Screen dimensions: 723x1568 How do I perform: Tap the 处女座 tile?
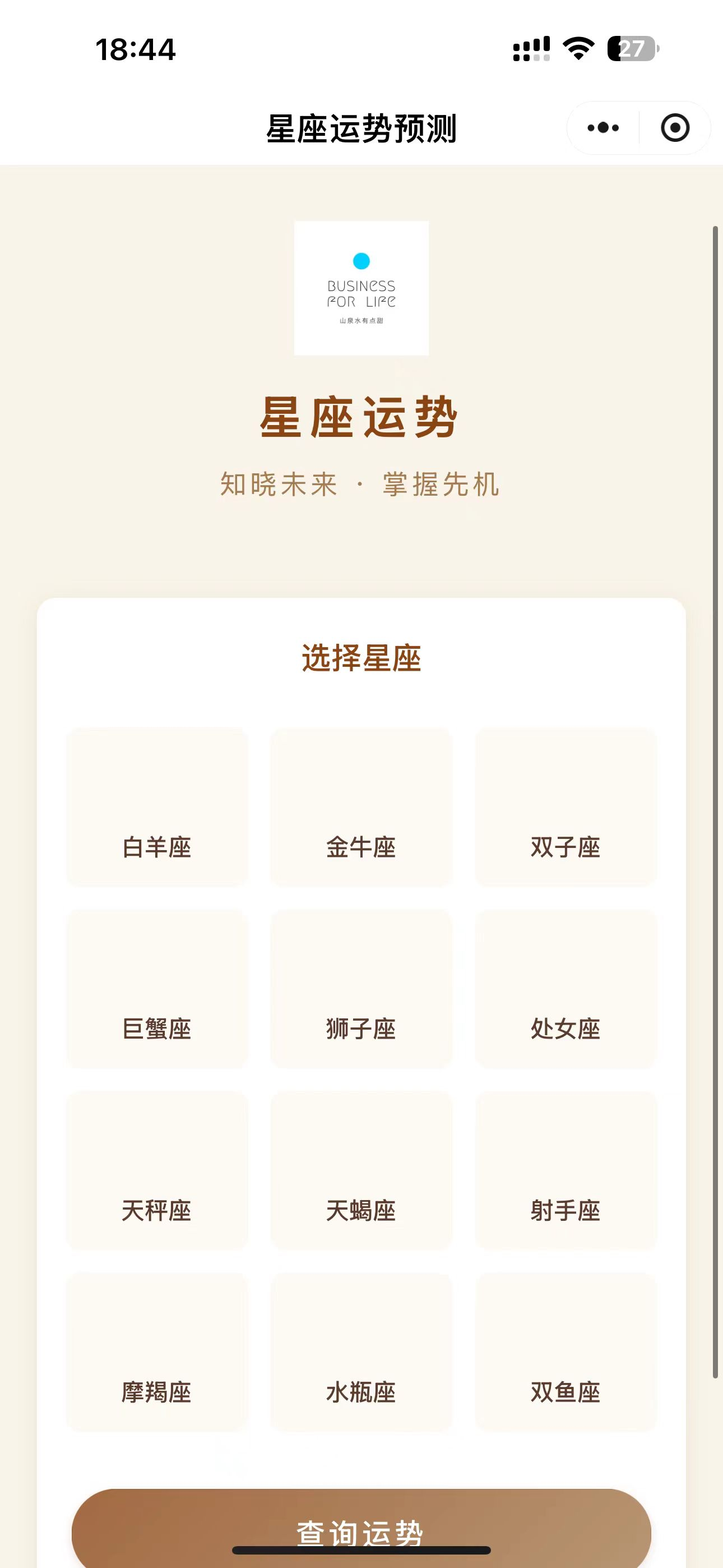(x=566, y=989)
